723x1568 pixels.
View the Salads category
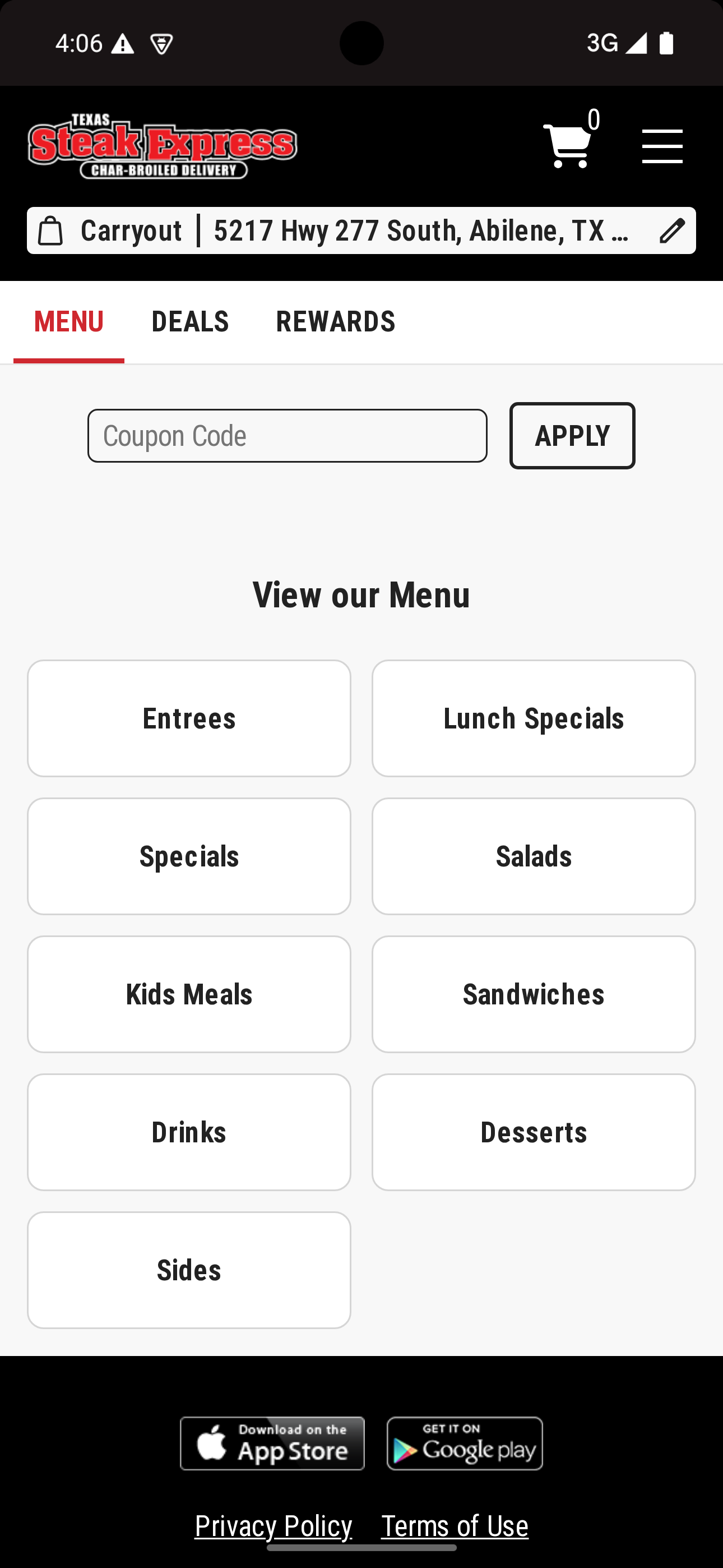(x=534, y=856)
